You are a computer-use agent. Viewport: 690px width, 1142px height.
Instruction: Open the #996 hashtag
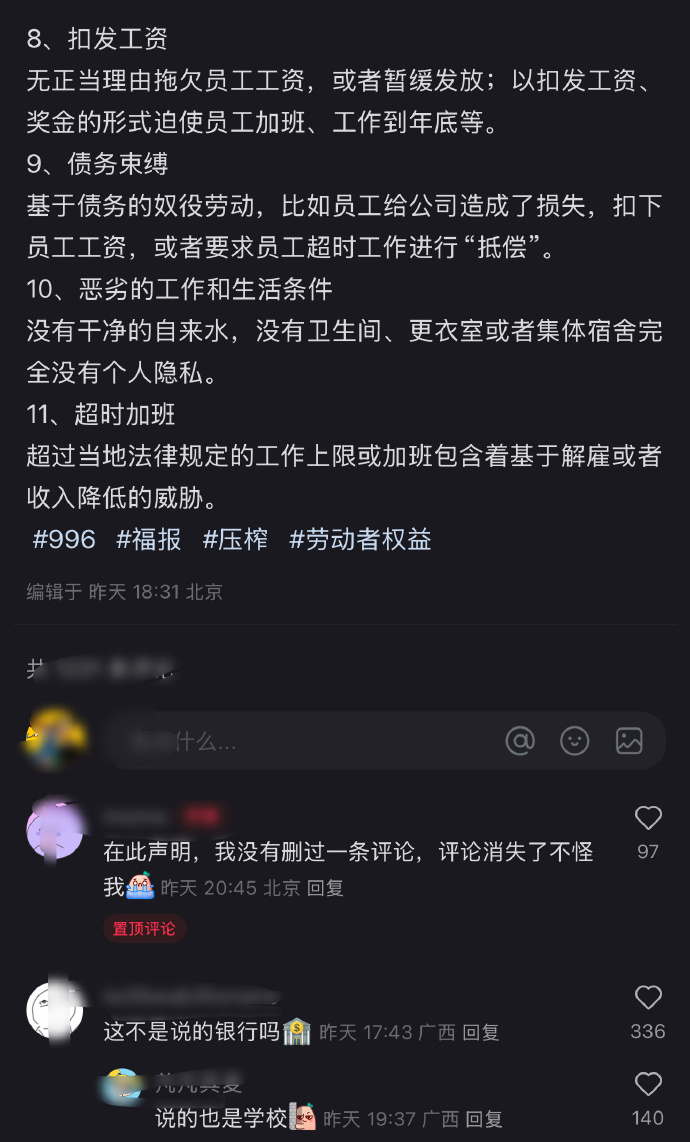(64, 539)
